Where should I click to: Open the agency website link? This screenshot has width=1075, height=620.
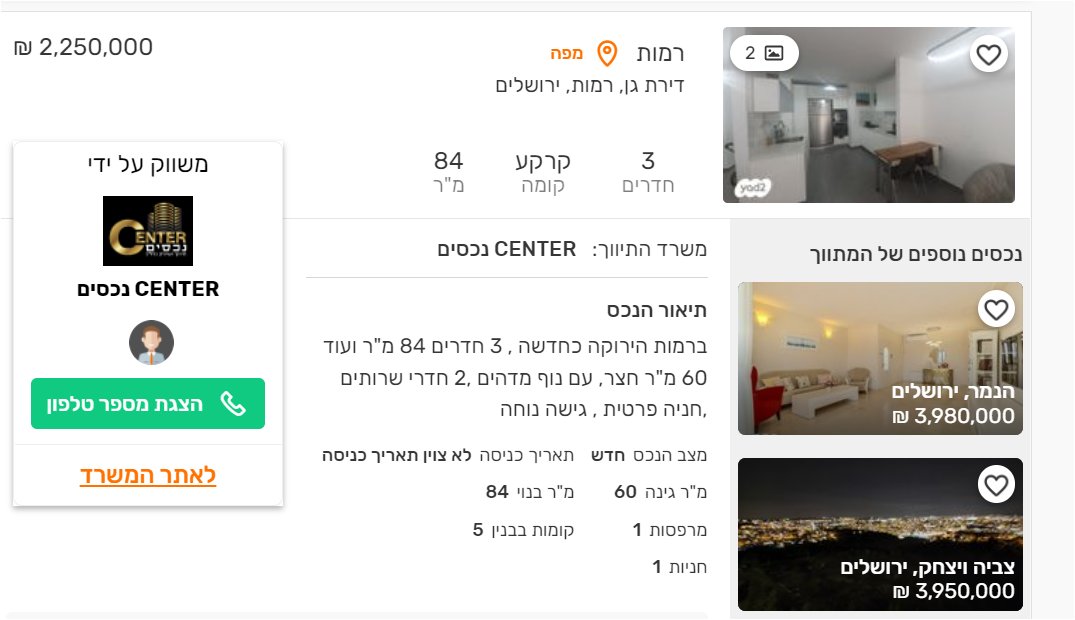click(148, 475)
